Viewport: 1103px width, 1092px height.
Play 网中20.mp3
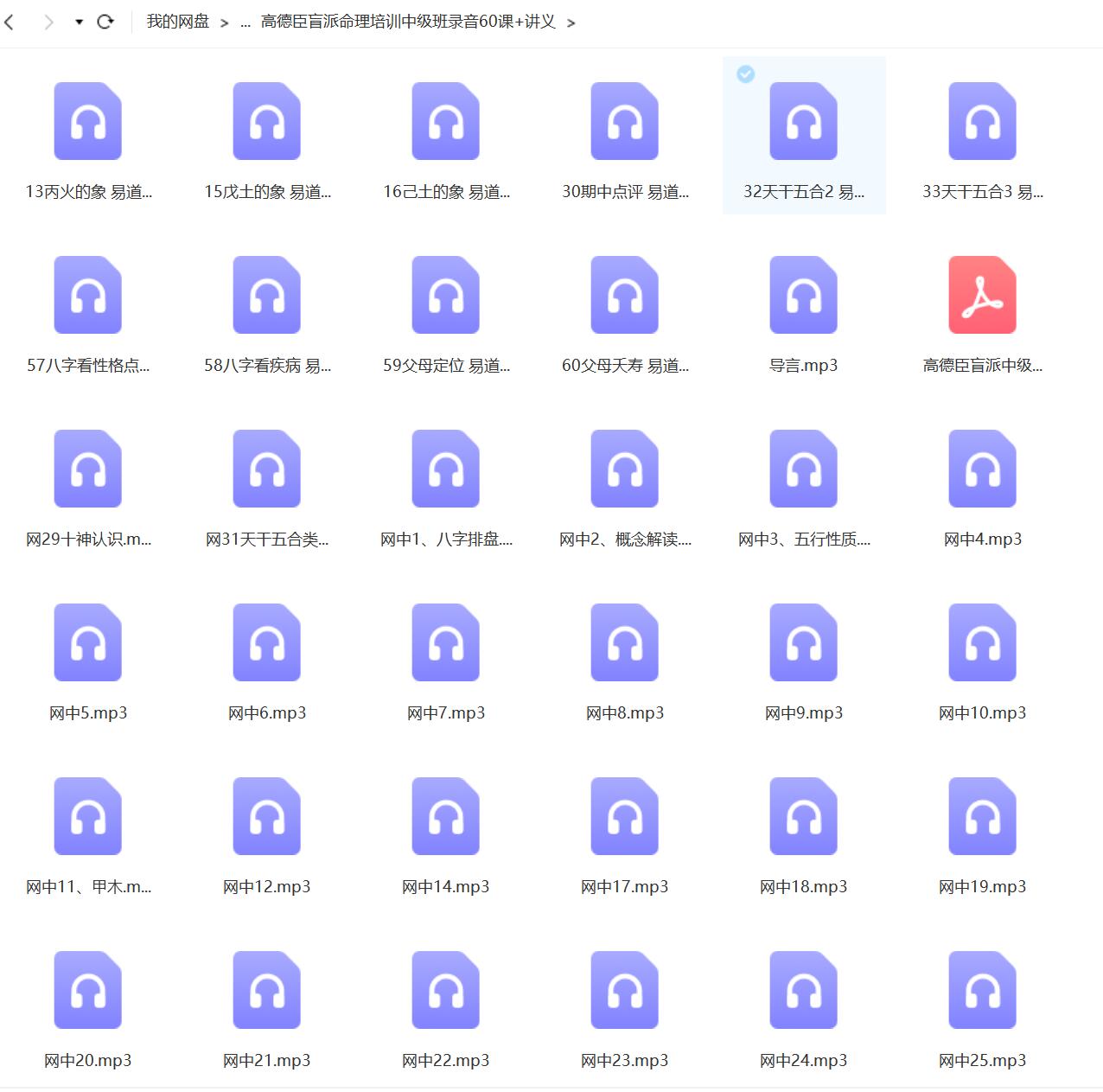[87, 991]
